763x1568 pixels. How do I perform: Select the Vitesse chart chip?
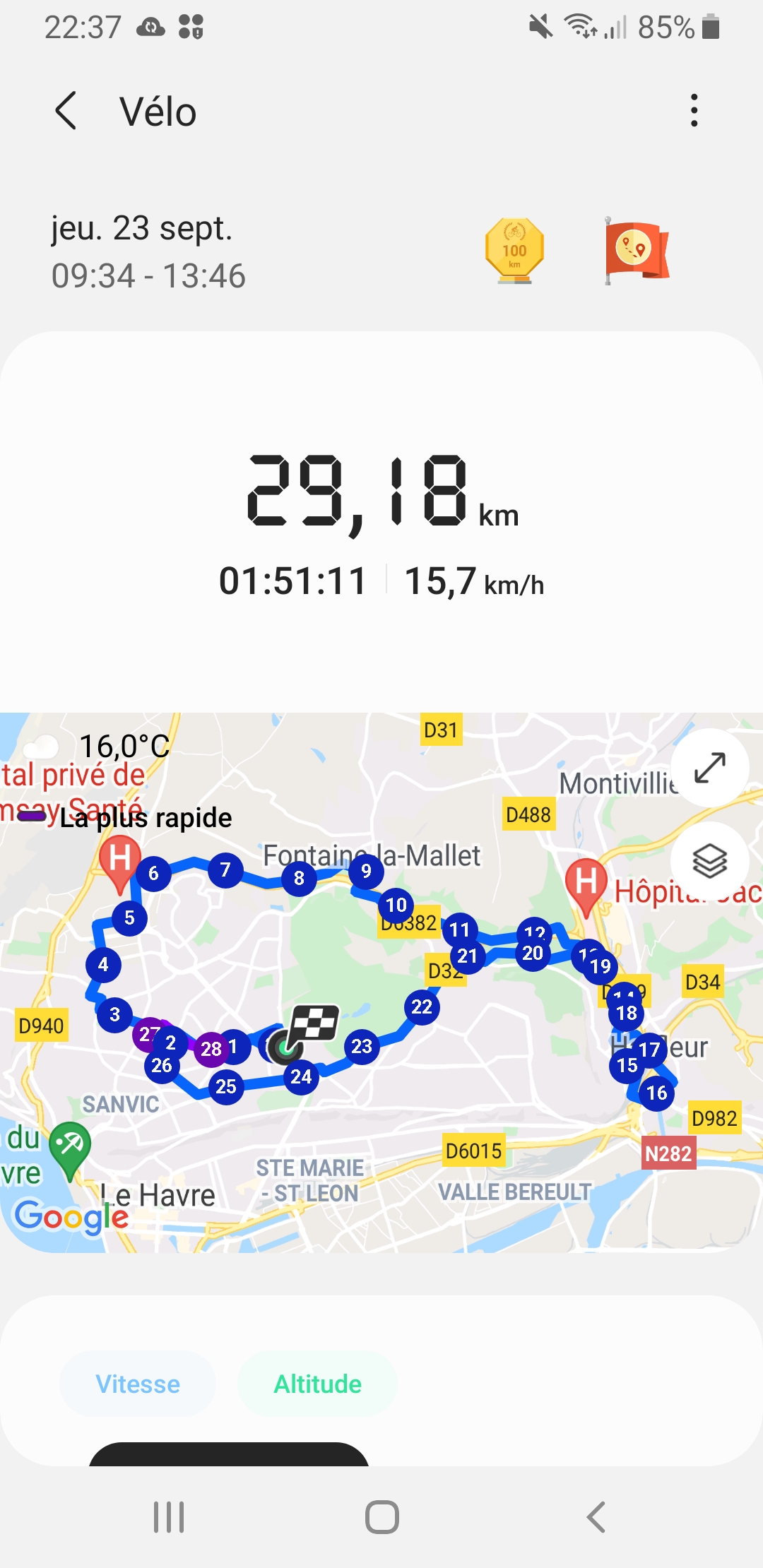(138, 1384)
